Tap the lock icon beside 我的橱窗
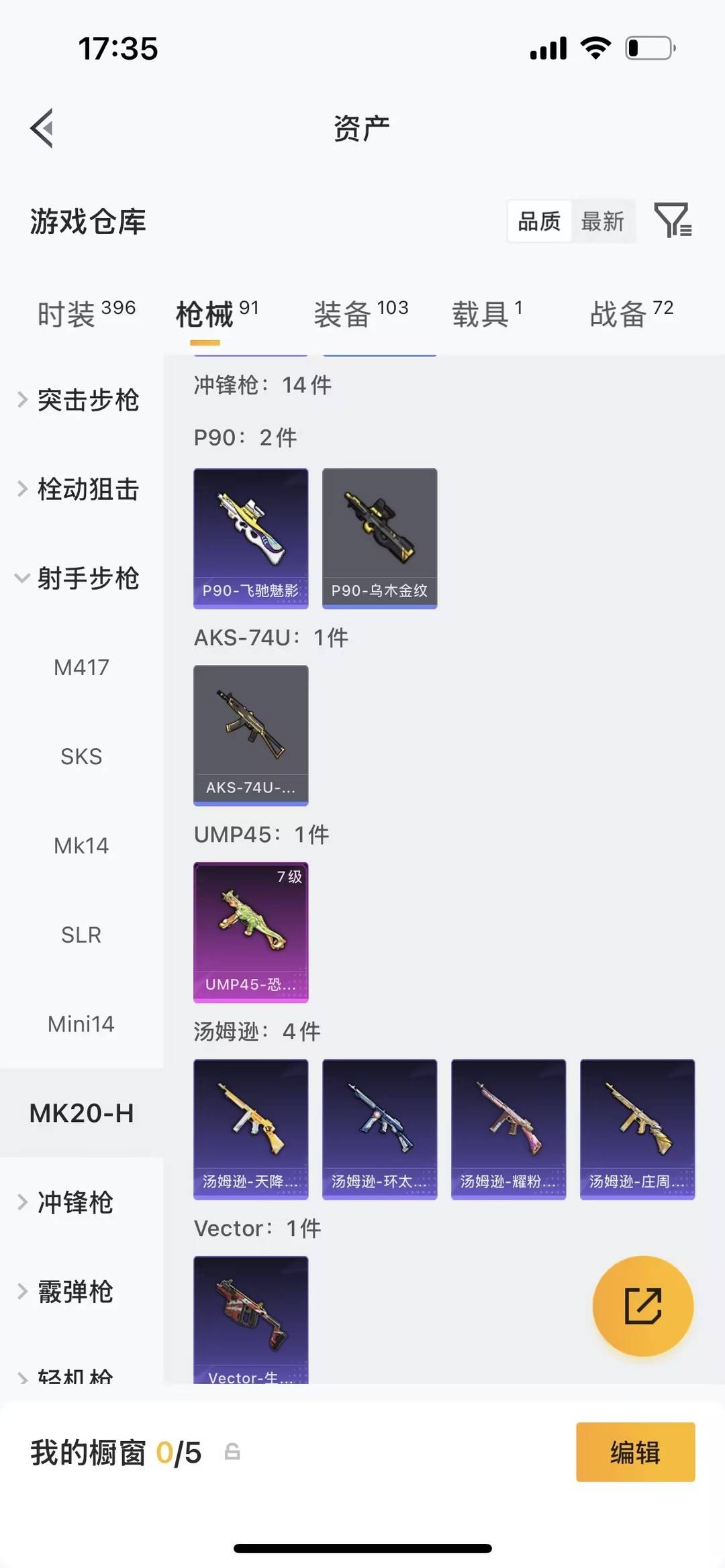This screenshot has width=725, height=1568. coord(232,1453)
